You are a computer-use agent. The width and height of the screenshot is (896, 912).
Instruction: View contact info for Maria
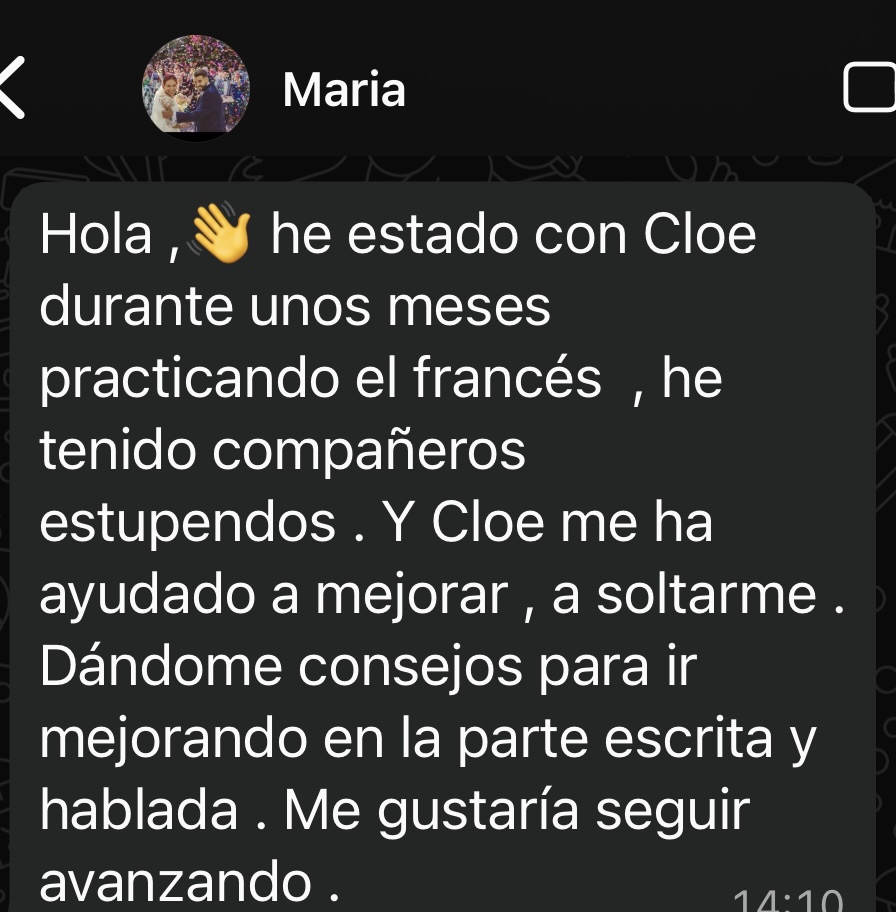tap(344, 90)
